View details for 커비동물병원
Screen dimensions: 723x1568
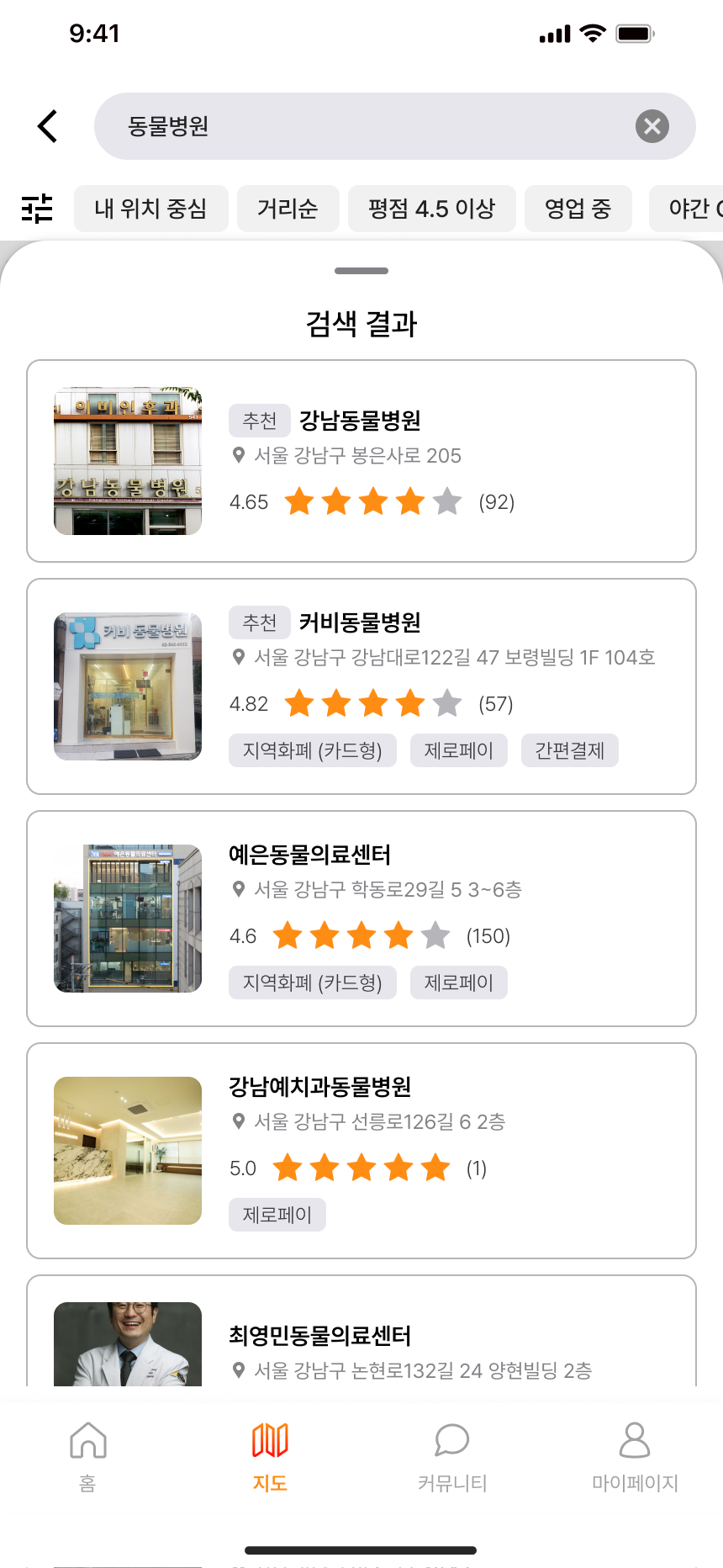tap(361, 686)
